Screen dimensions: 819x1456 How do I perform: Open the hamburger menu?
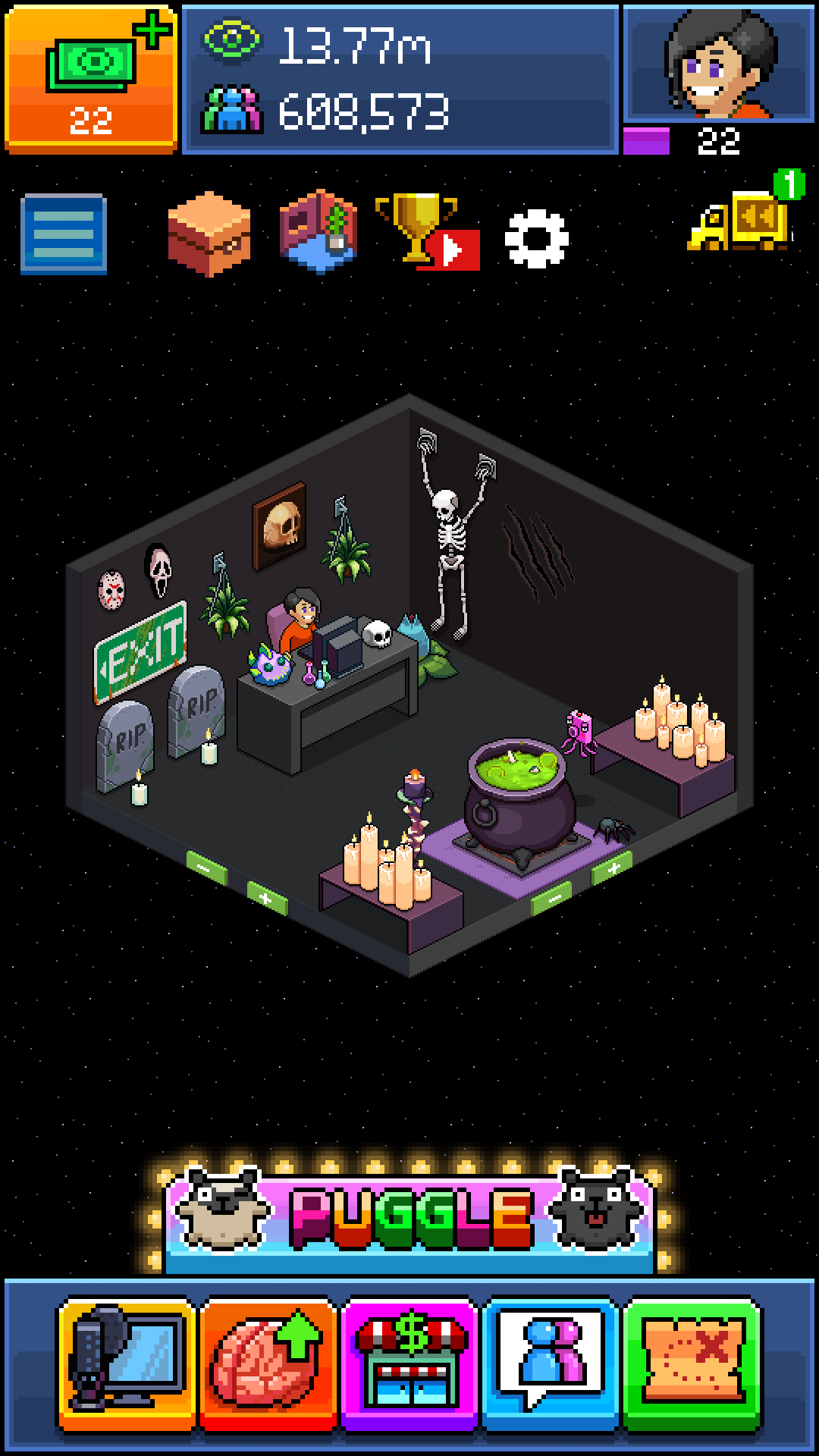64,234
